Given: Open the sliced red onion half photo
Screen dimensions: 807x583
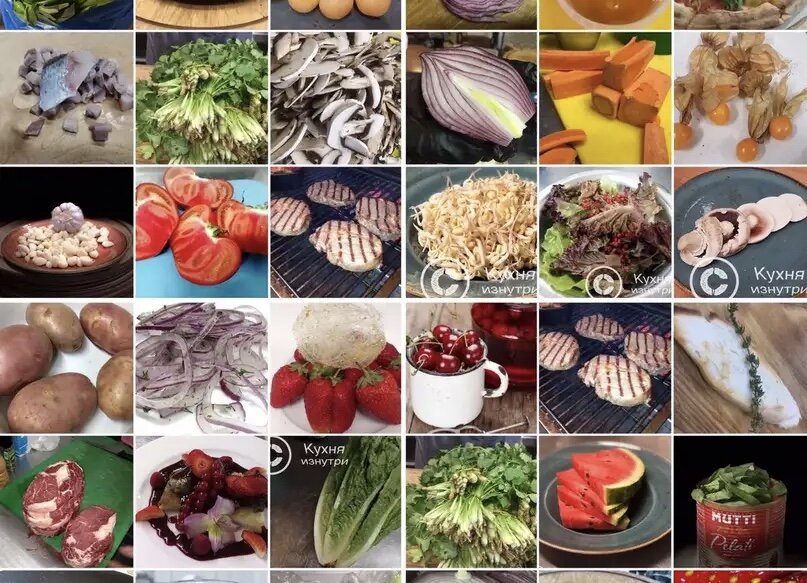Looking at the screenshot, I should tap(471, 98).
